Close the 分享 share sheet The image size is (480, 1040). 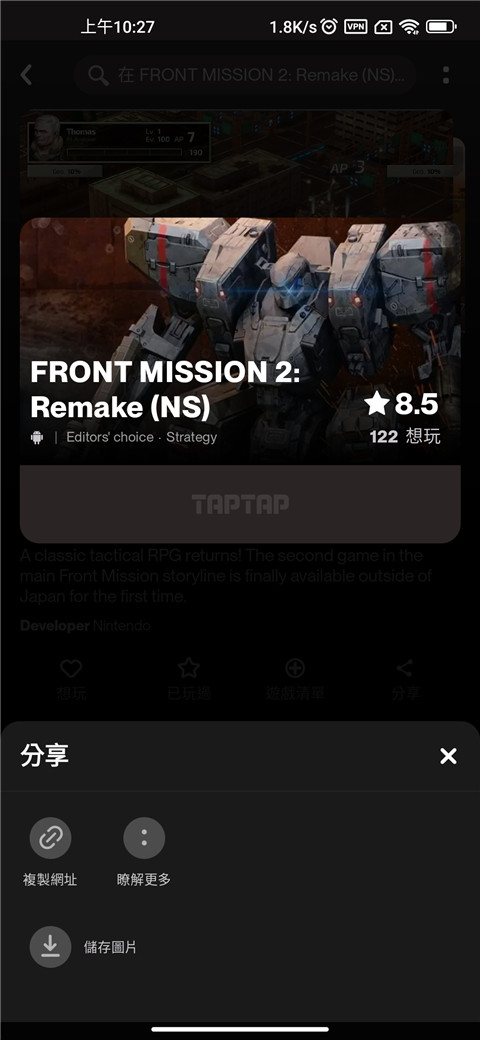coord(448,756)
